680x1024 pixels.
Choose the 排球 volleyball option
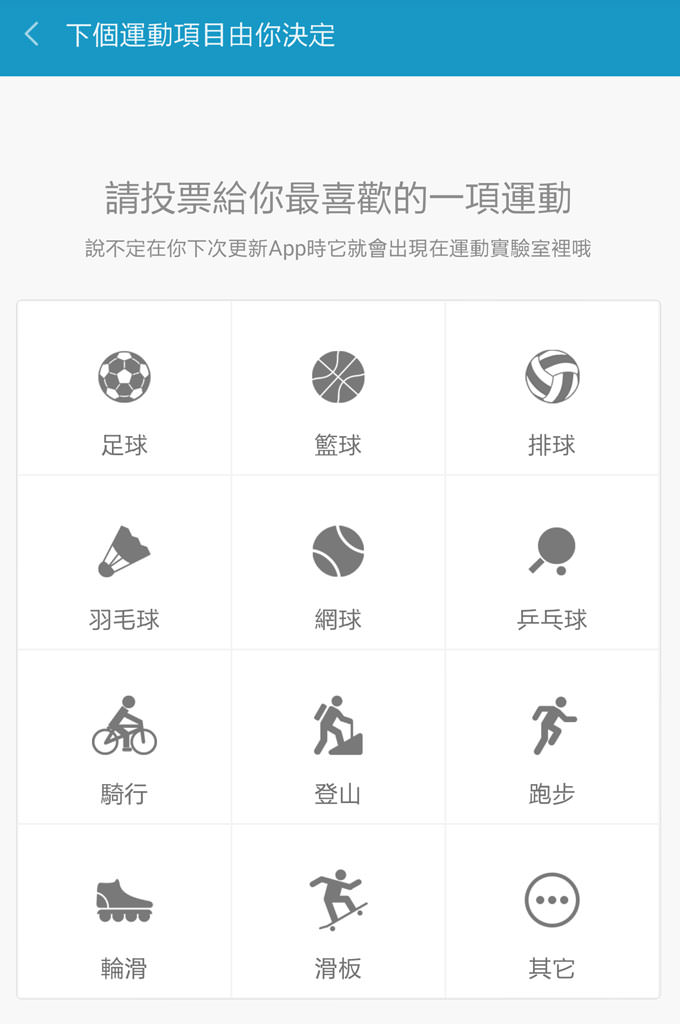point(552,390)
